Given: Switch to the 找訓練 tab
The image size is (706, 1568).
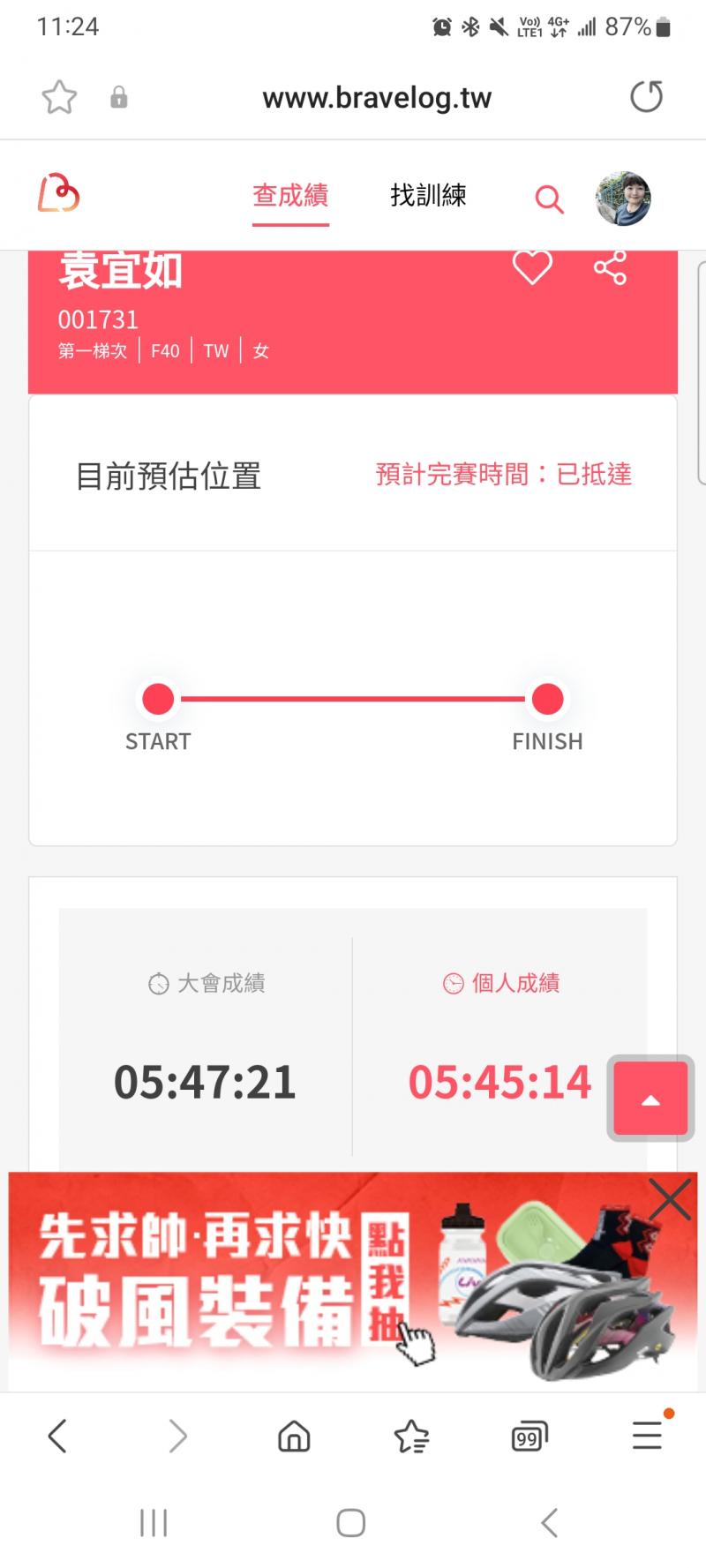Looking at the screenshot, I should pyautogui.click(x=428, y=195).
